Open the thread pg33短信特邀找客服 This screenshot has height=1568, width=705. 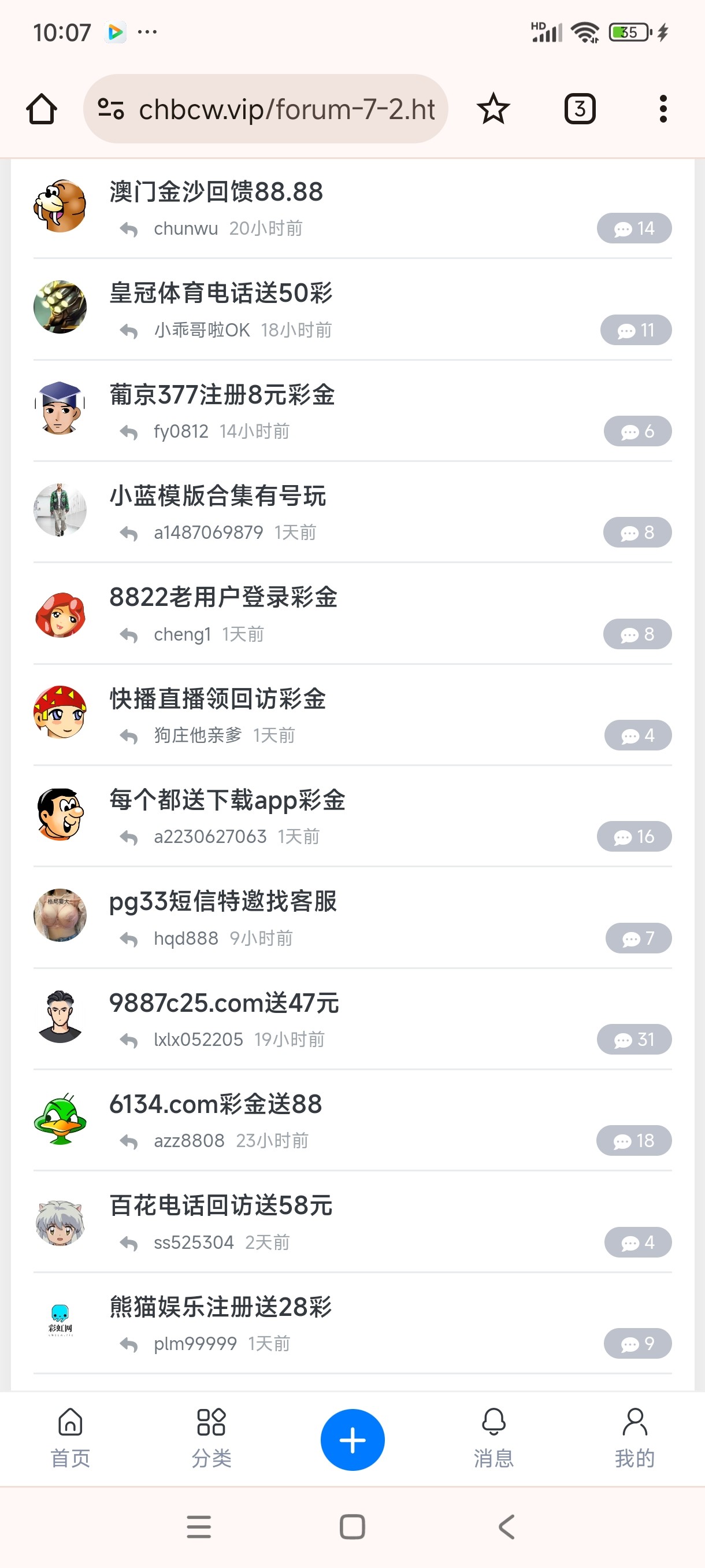(x=222, y=901)
